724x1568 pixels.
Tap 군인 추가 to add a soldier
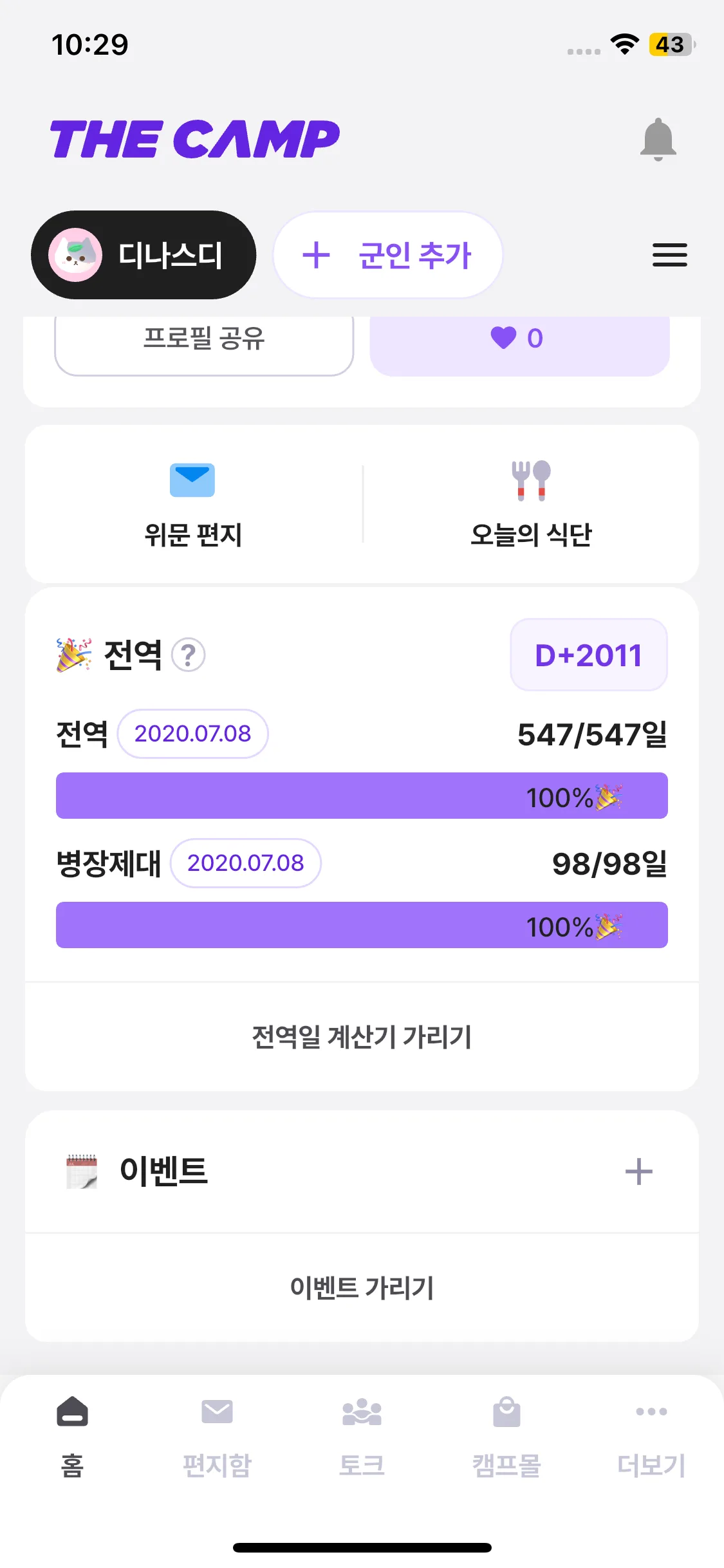[x=387, y=255]
